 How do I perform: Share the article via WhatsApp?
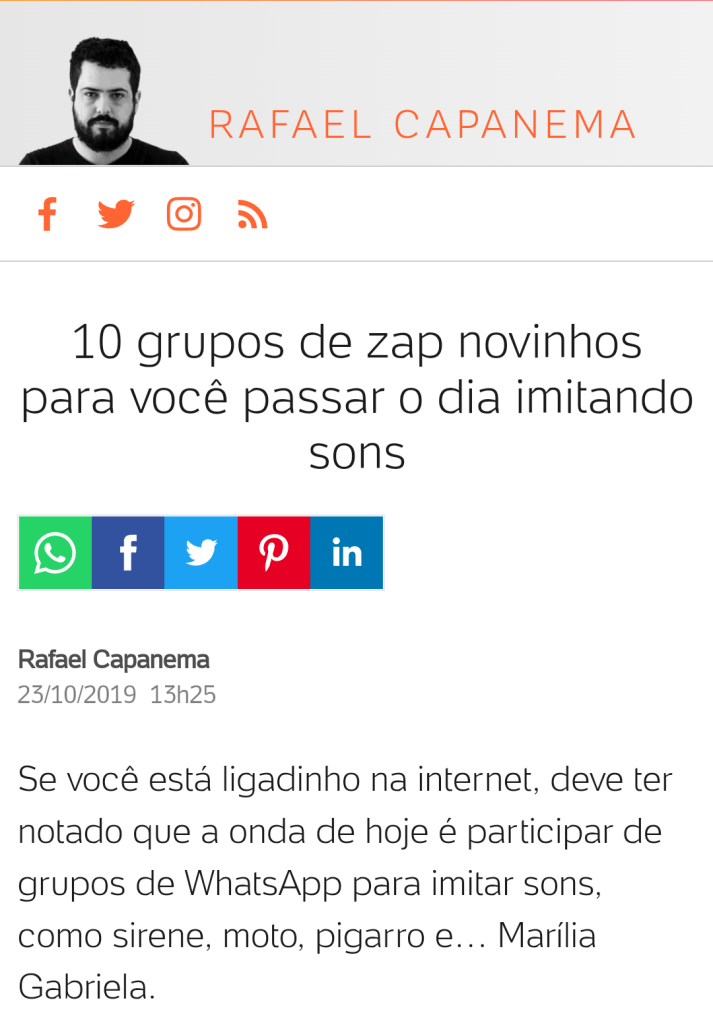click(x=55, y=553)
